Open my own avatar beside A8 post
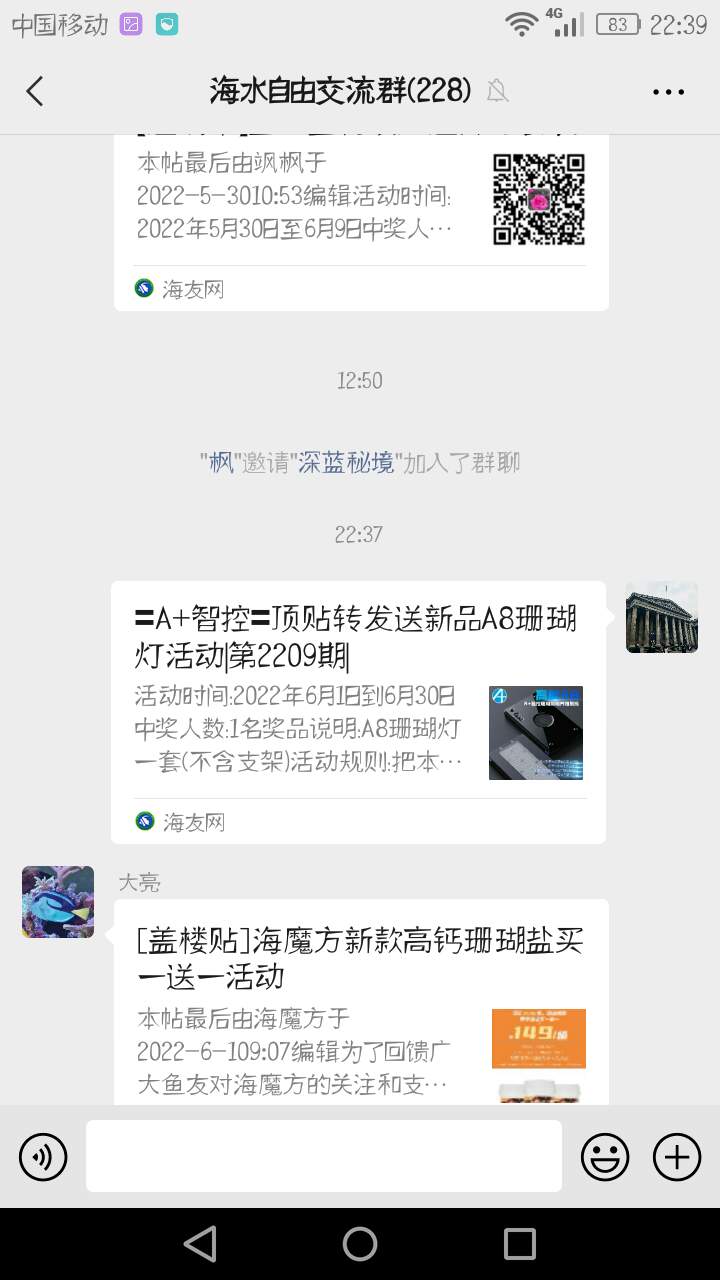The image size is (720, 1280). point(662,617)
